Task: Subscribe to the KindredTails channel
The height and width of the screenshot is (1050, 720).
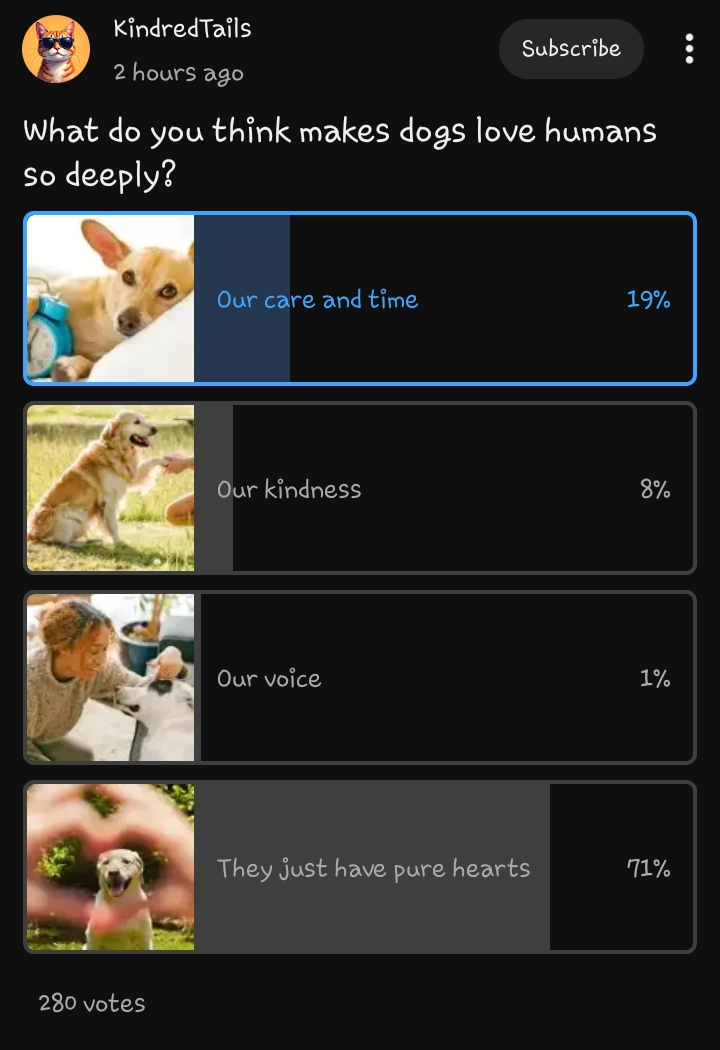Action: 571,49
